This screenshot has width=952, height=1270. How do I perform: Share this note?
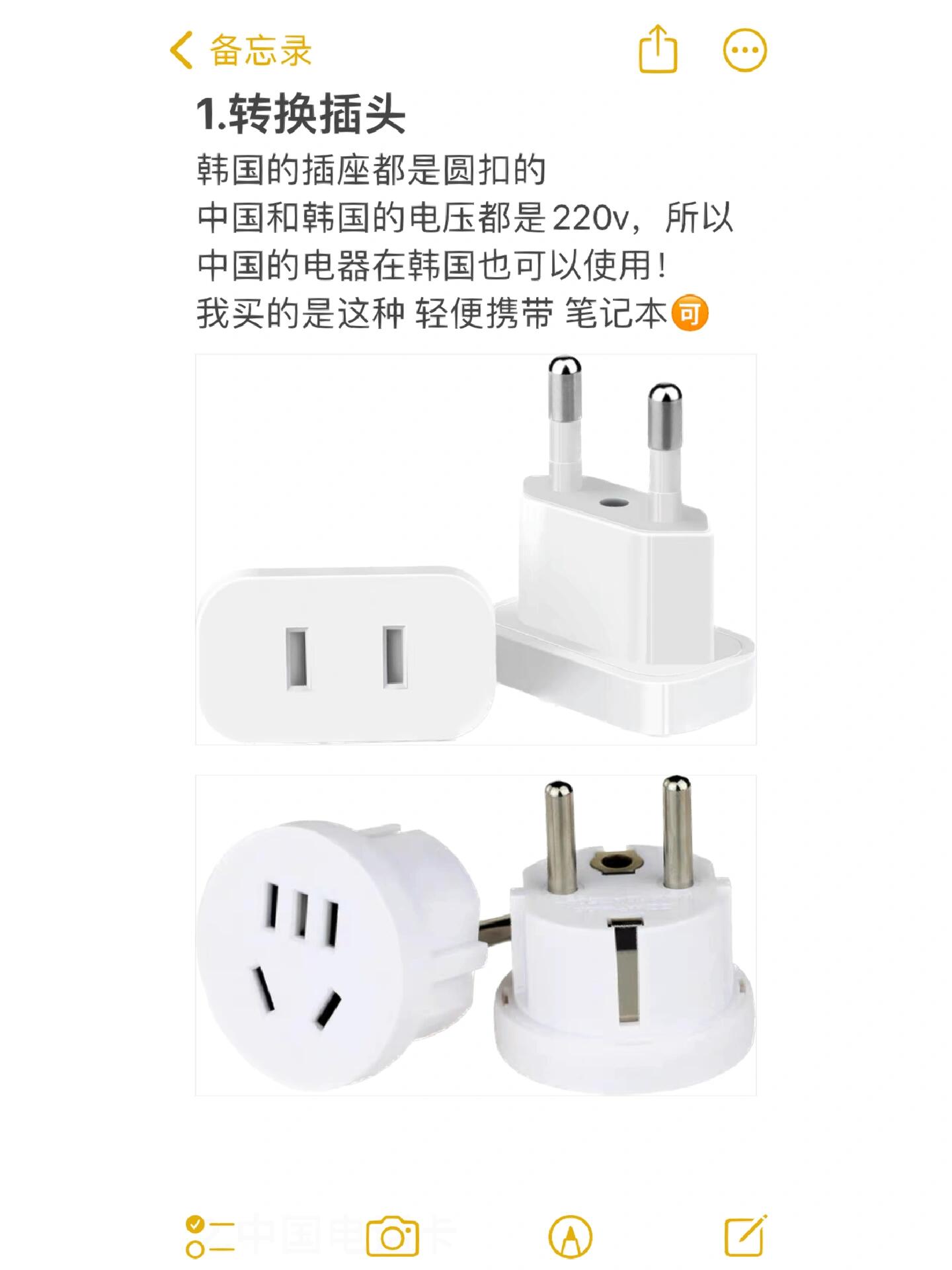658,49
